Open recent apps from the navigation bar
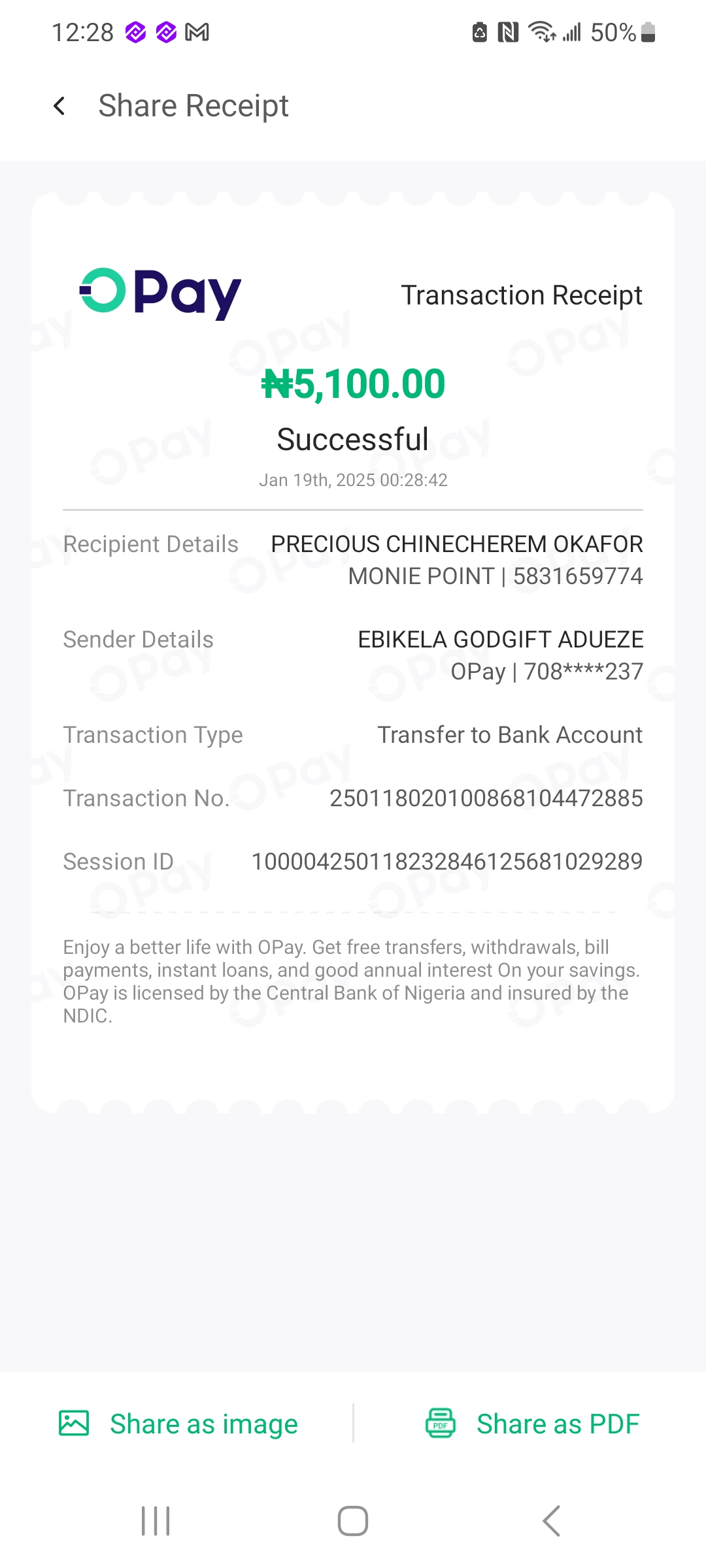706x1568 pixels. 156,1521
